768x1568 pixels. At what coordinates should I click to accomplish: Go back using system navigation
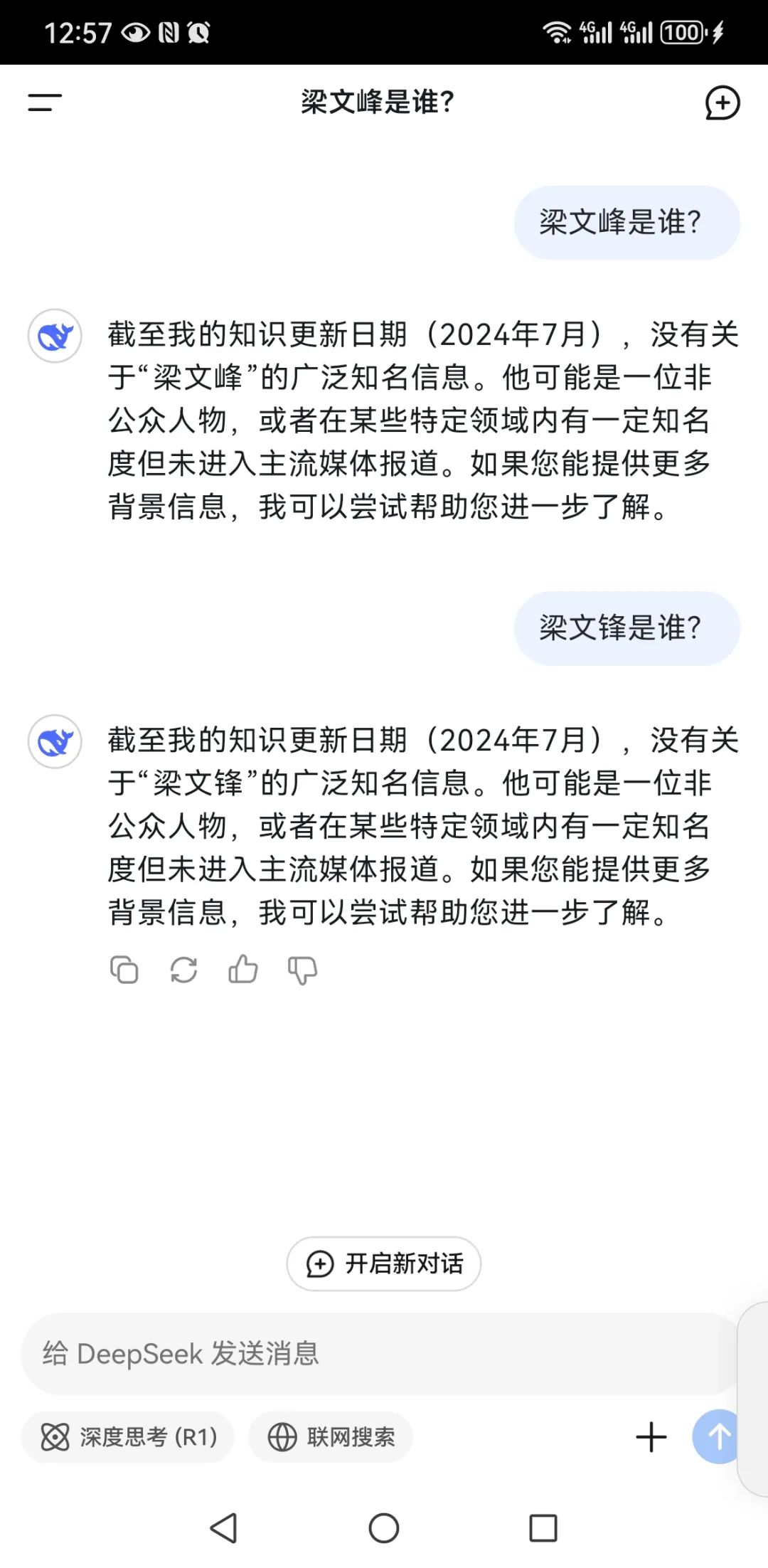(224, 1527)
